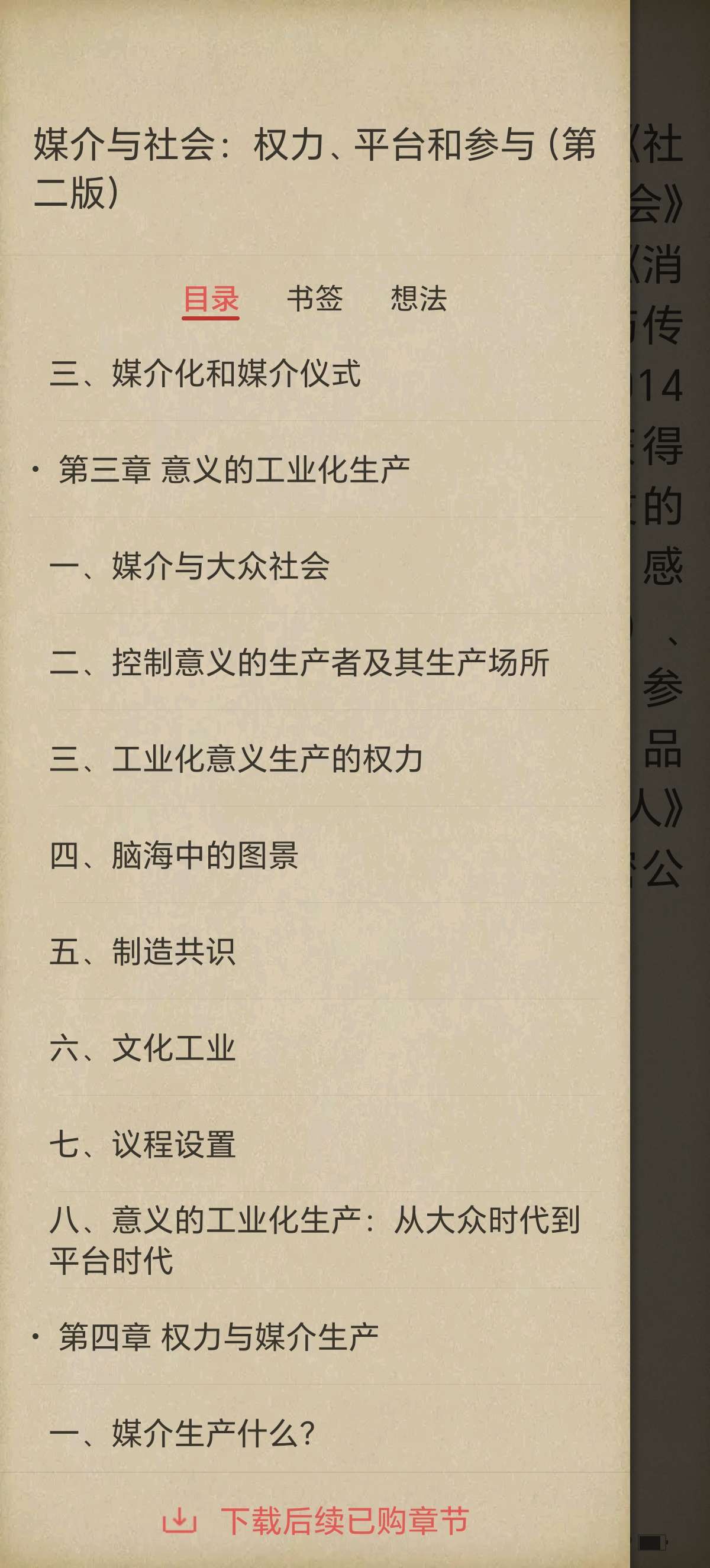Jump to 第三章 意义的工业化生产
This screenshot has width=710, height=1568.
[x=234, y=469]
